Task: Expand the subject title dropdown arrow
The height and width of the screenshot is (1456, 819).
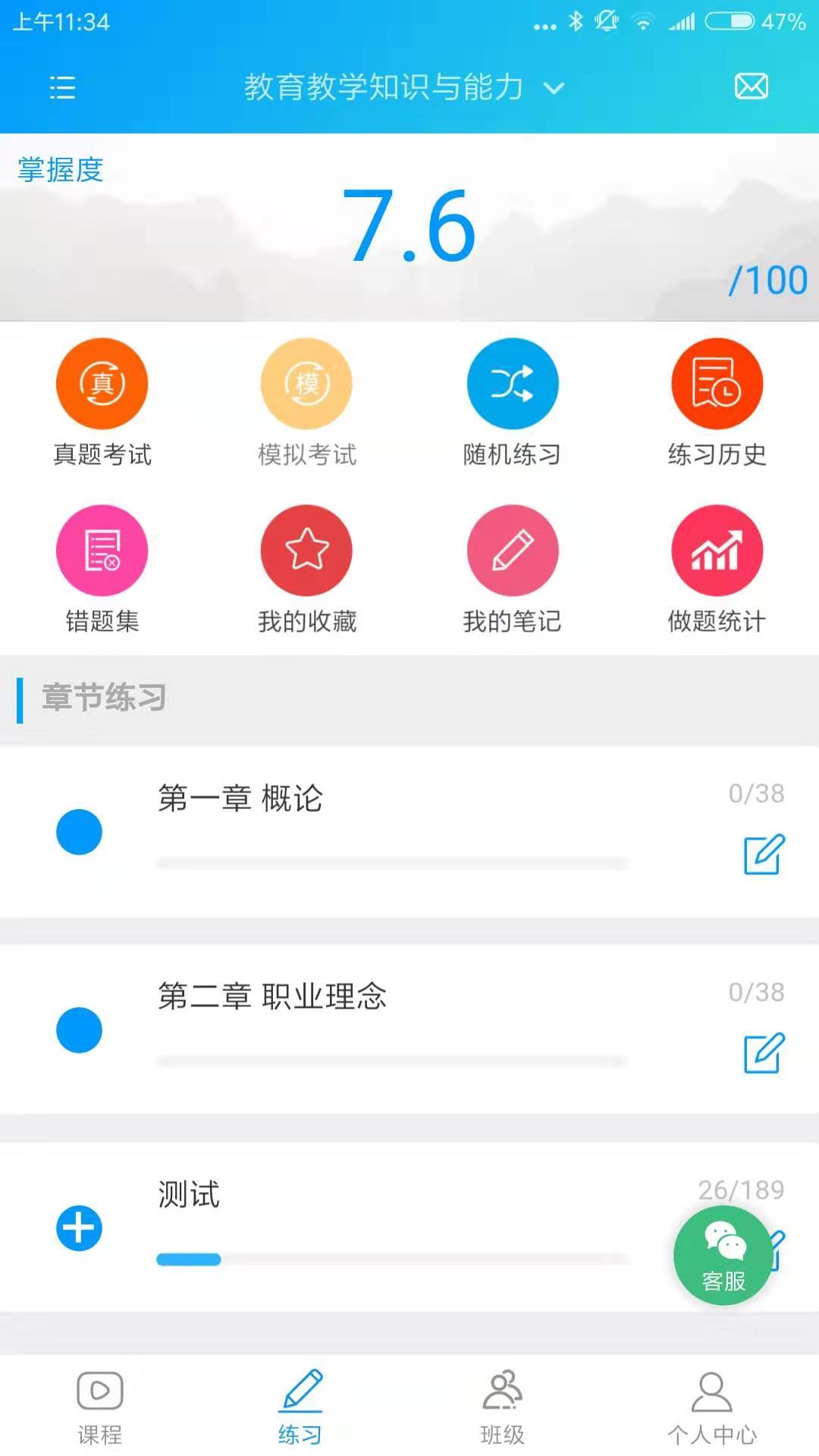Action: 553,88
